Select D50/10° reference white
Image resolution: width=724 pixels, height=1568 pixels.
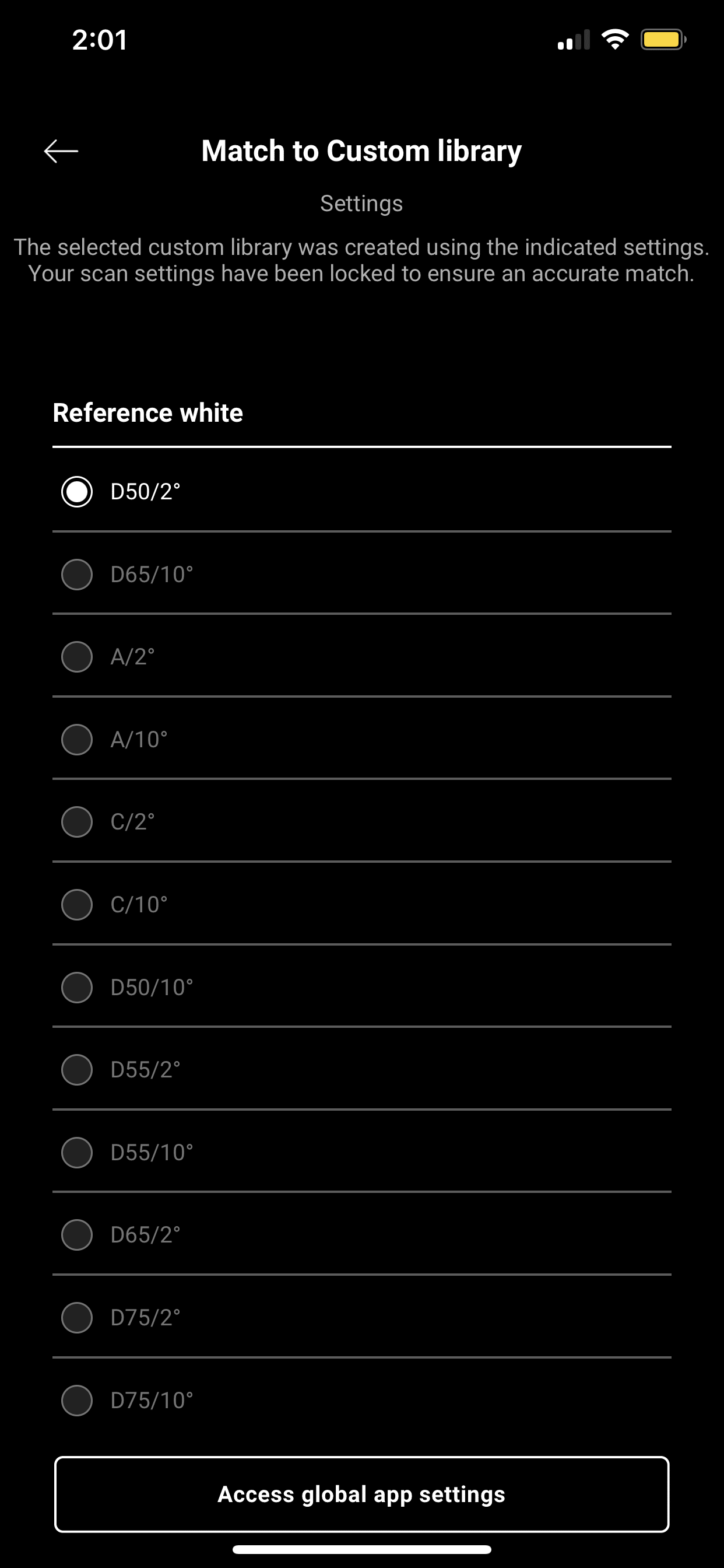[78, 988]
